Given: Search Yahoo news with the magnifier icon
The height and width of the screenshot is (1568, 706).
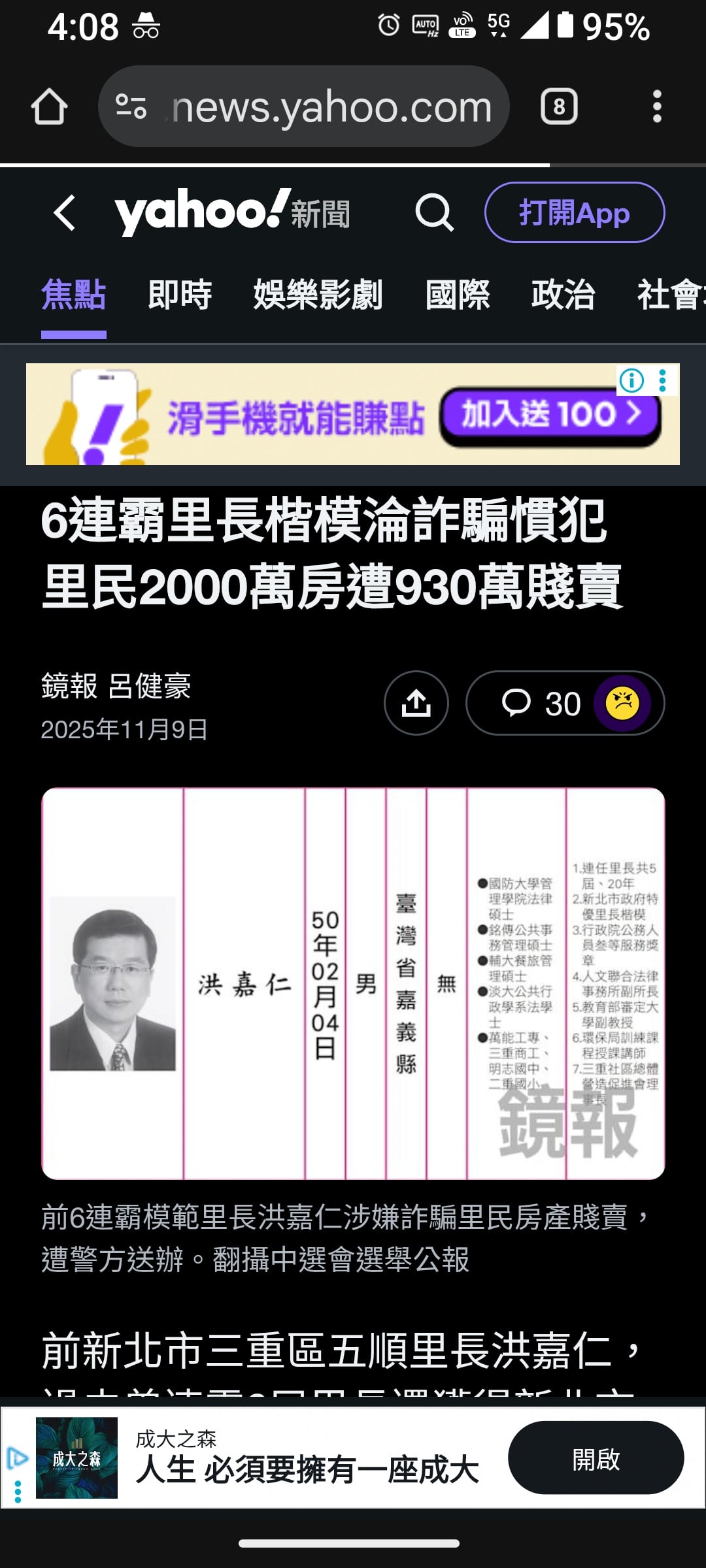Looking at the screenshot, I should point(434,212).
